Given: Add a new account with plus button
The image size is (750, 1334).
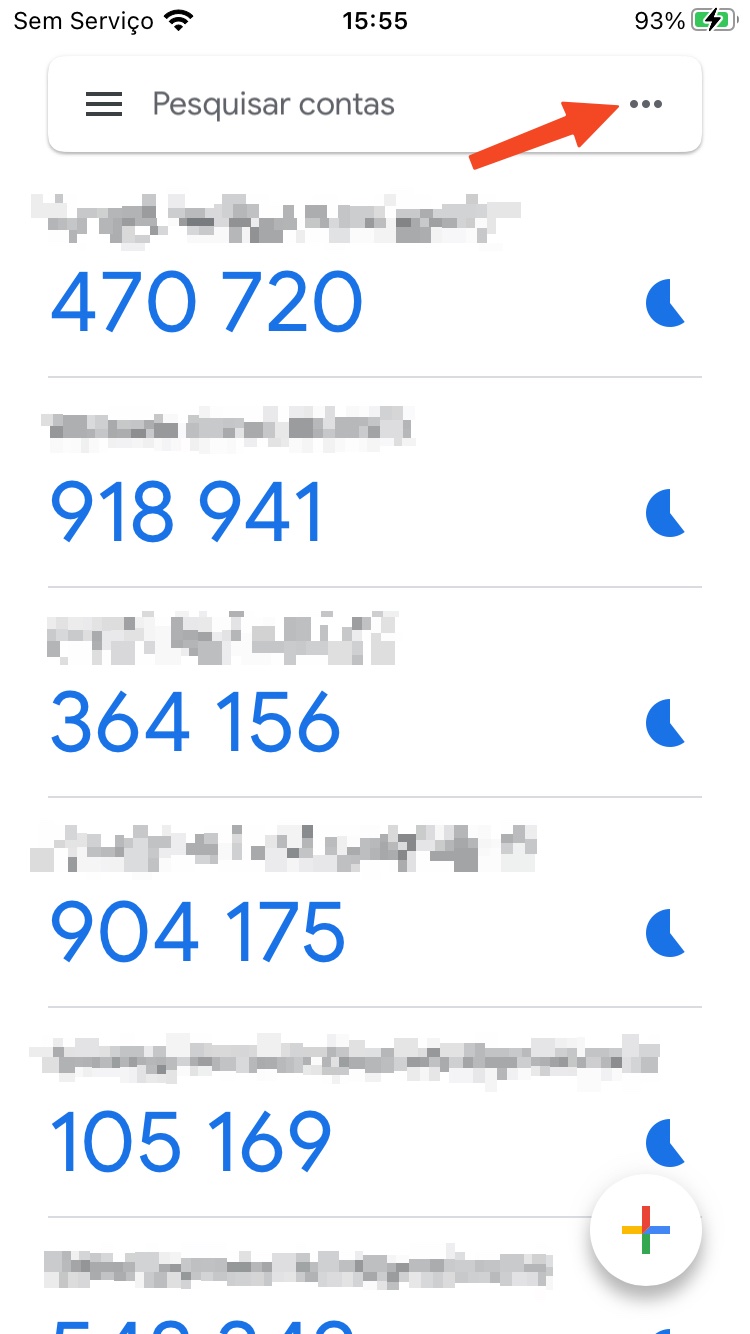Looking at the screenshot, I should pyautogui.click(x=646, y=1231).
